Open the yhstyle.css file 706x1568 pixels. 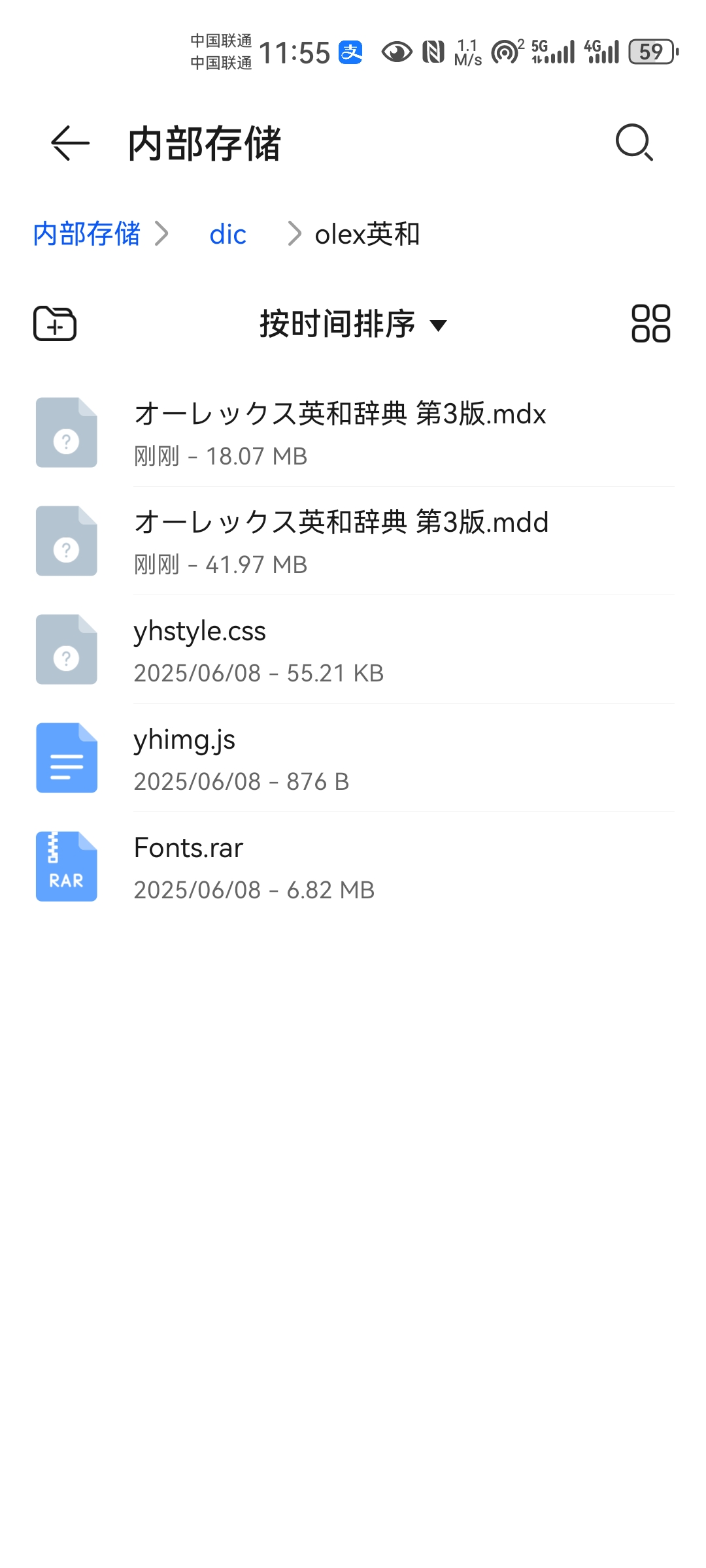click(353, 649)
